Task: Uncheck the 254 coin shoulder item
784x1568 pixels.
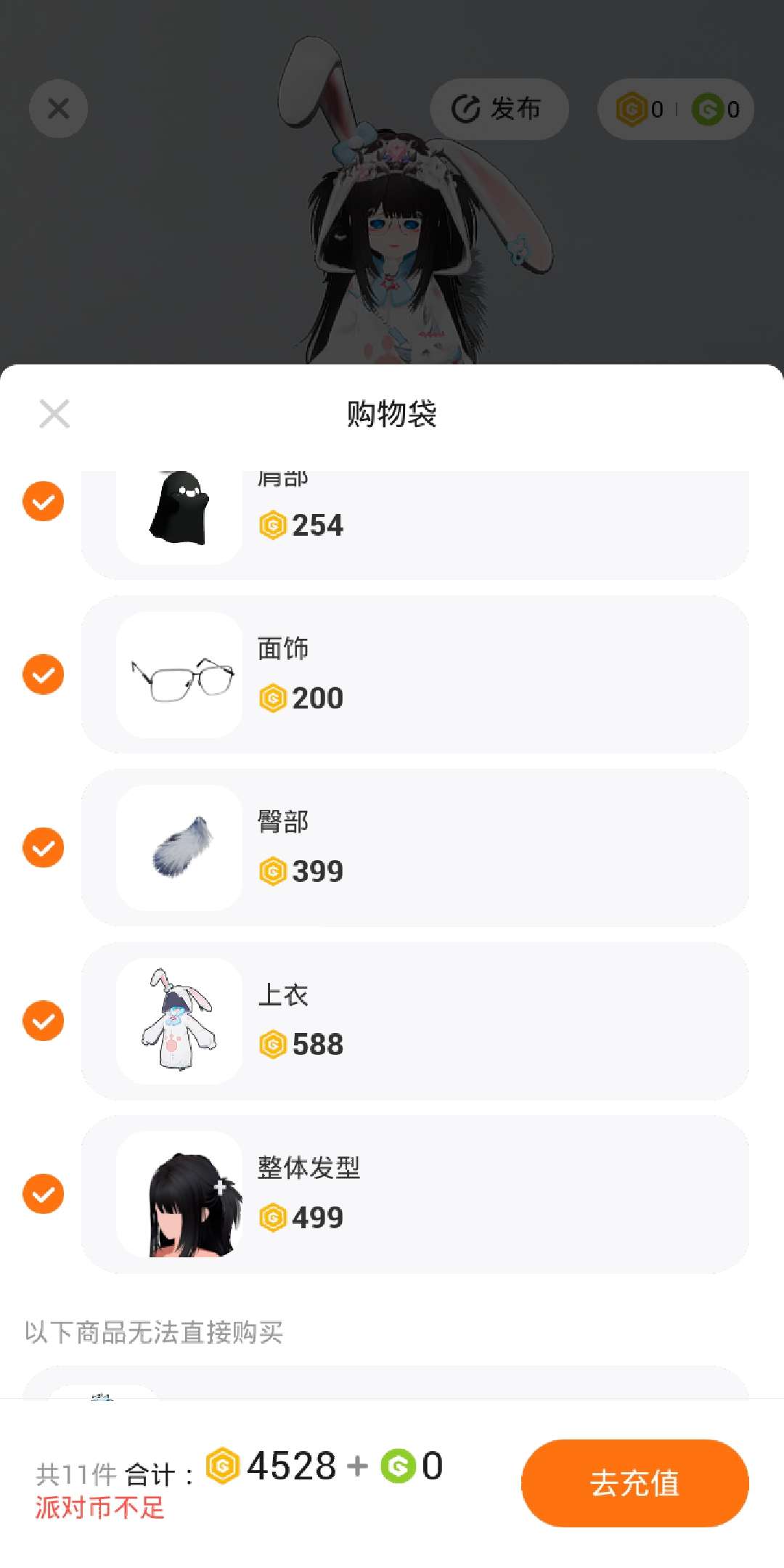Action: click(x=44, y=501)
